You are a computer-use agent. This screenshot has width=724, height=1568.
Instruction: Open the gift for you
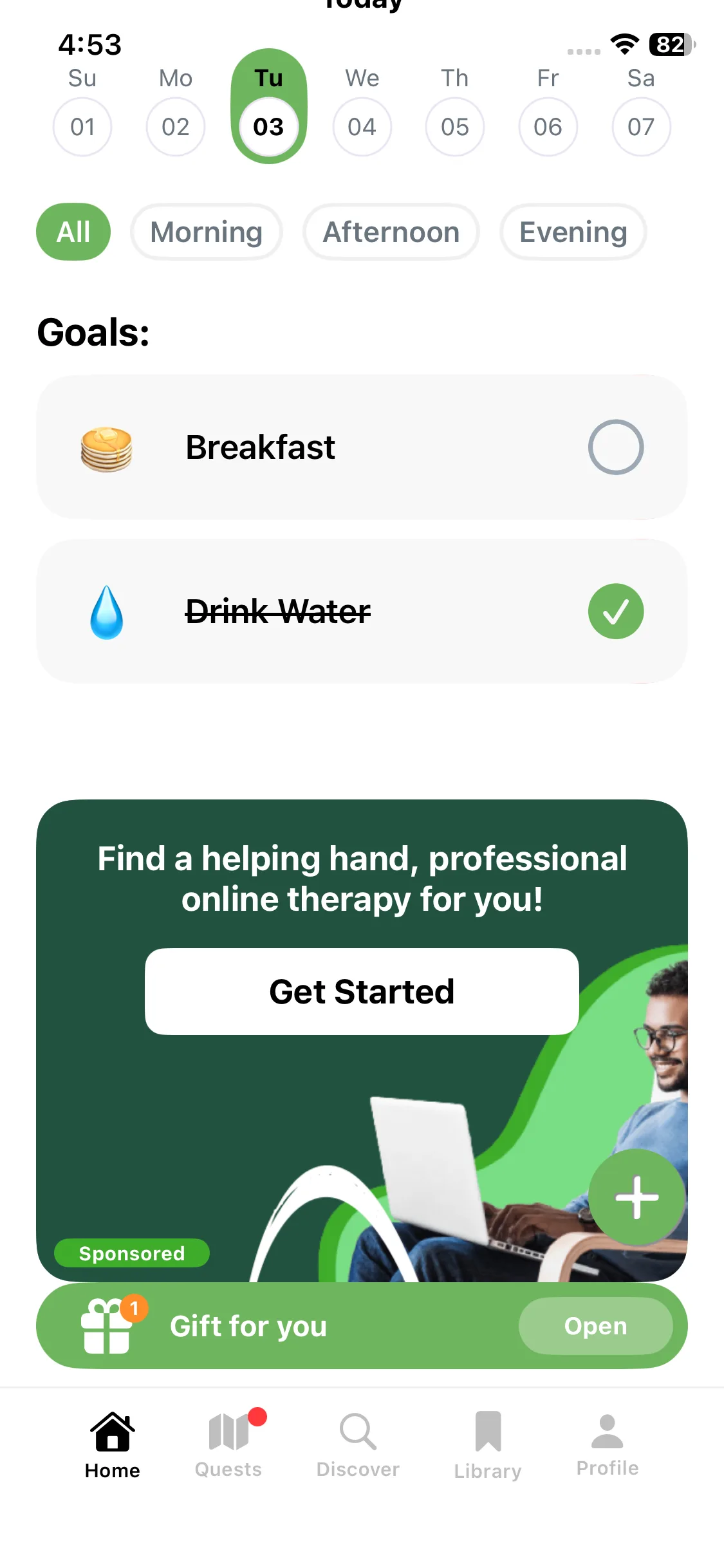(595, 1326)
